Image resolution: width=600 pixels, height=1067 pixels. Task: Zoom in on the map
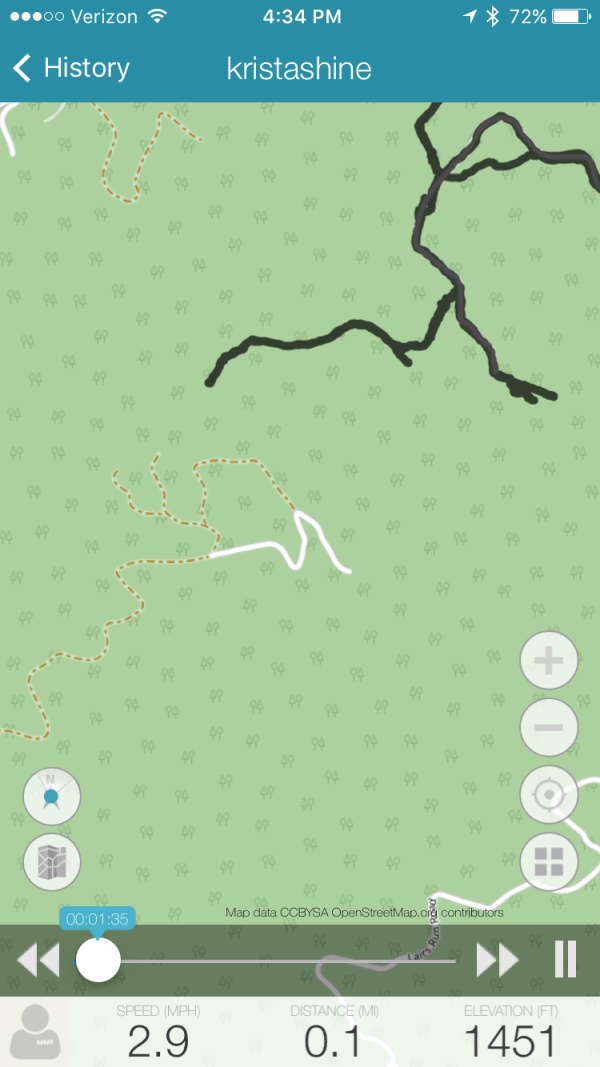tap(549, 661)
